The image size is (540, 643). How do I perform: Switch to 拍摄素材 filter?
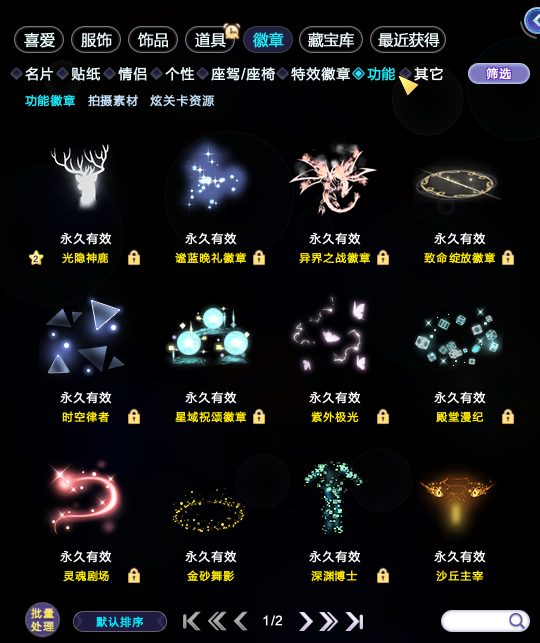(113, 100)
